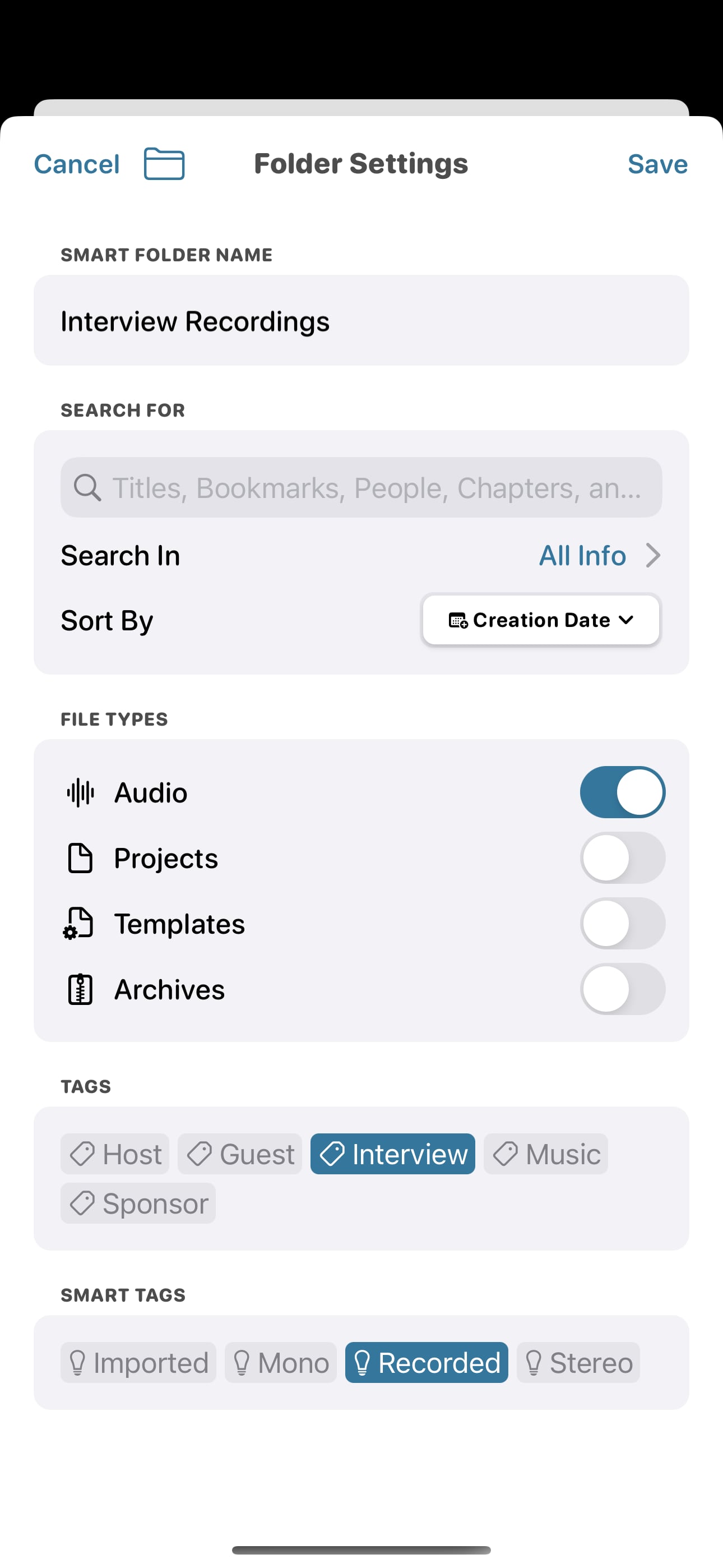Turn on the Templates file type
The image size is (723, 1568).
tap(622, 924)
